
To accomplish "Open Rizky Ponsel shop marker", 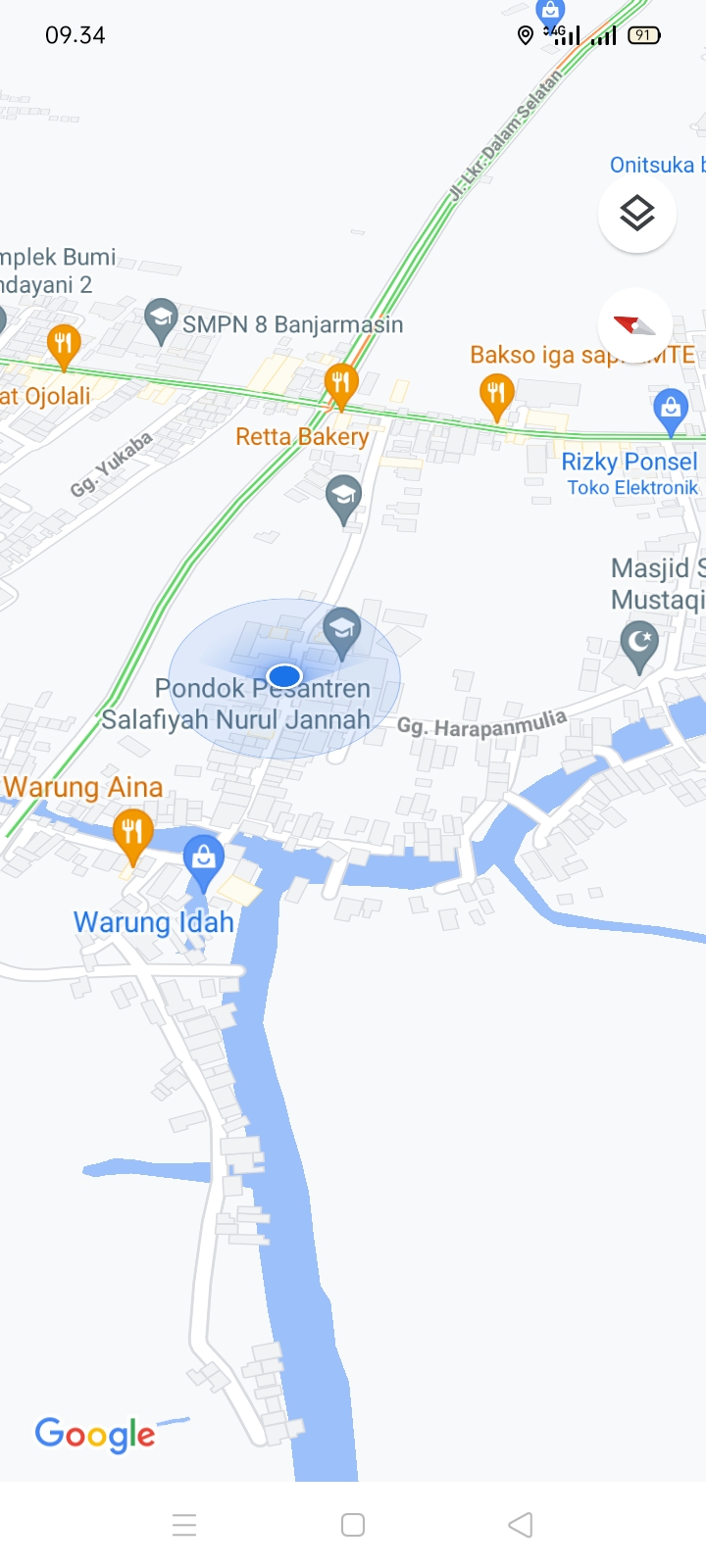I will [671, 409].
